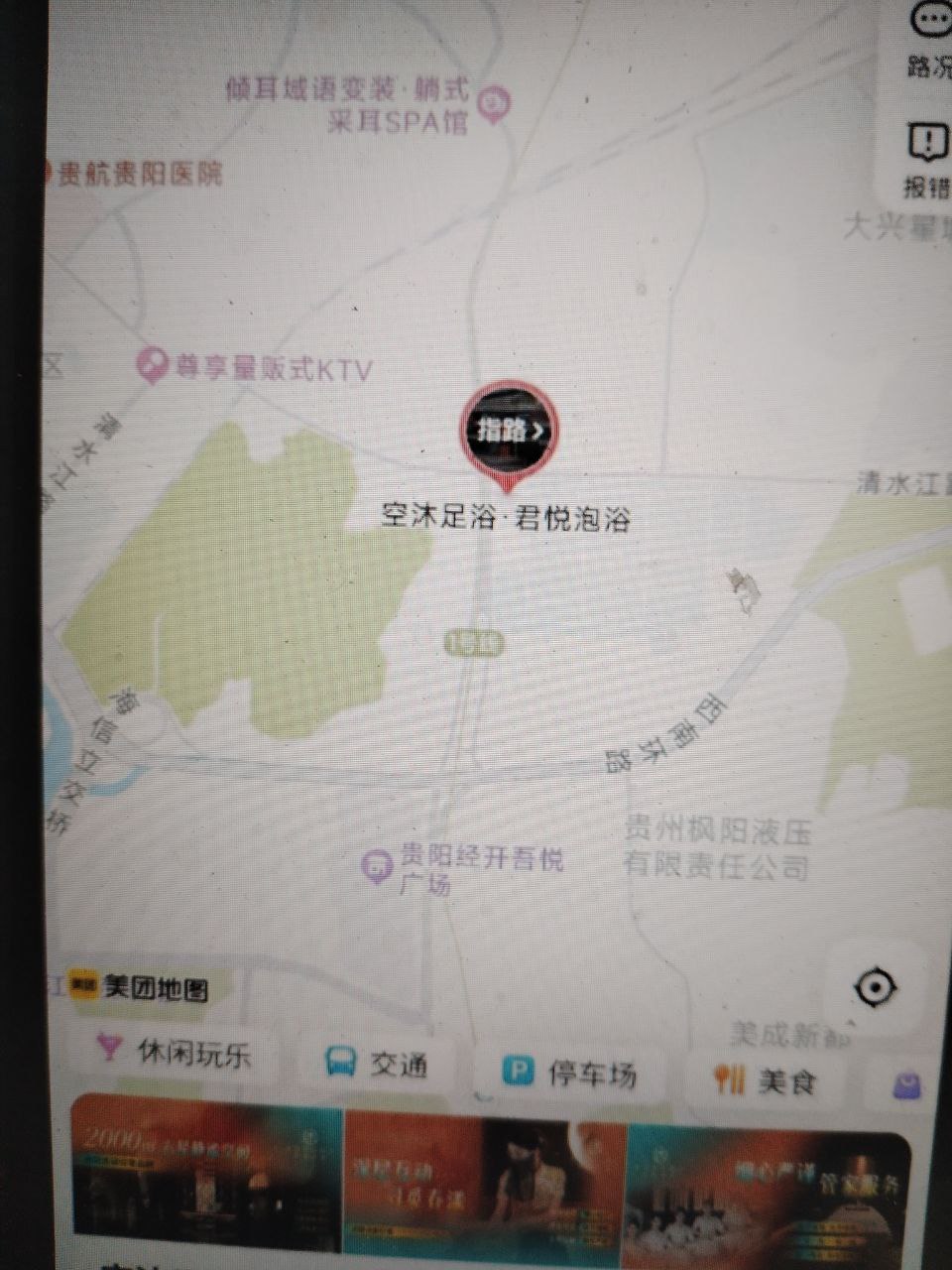Tap the black pin for 空沐足浴·君悦泡浴
Screen dimensions: 952x1270
coord(508,432)
